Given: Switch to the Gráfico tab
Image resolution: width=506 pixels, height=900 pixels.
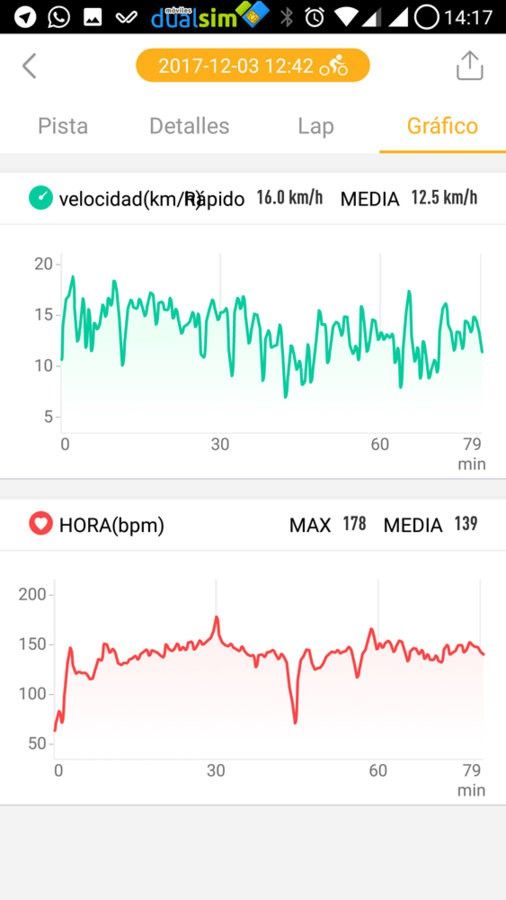Looking at the screenshot, I should point(442,126).
